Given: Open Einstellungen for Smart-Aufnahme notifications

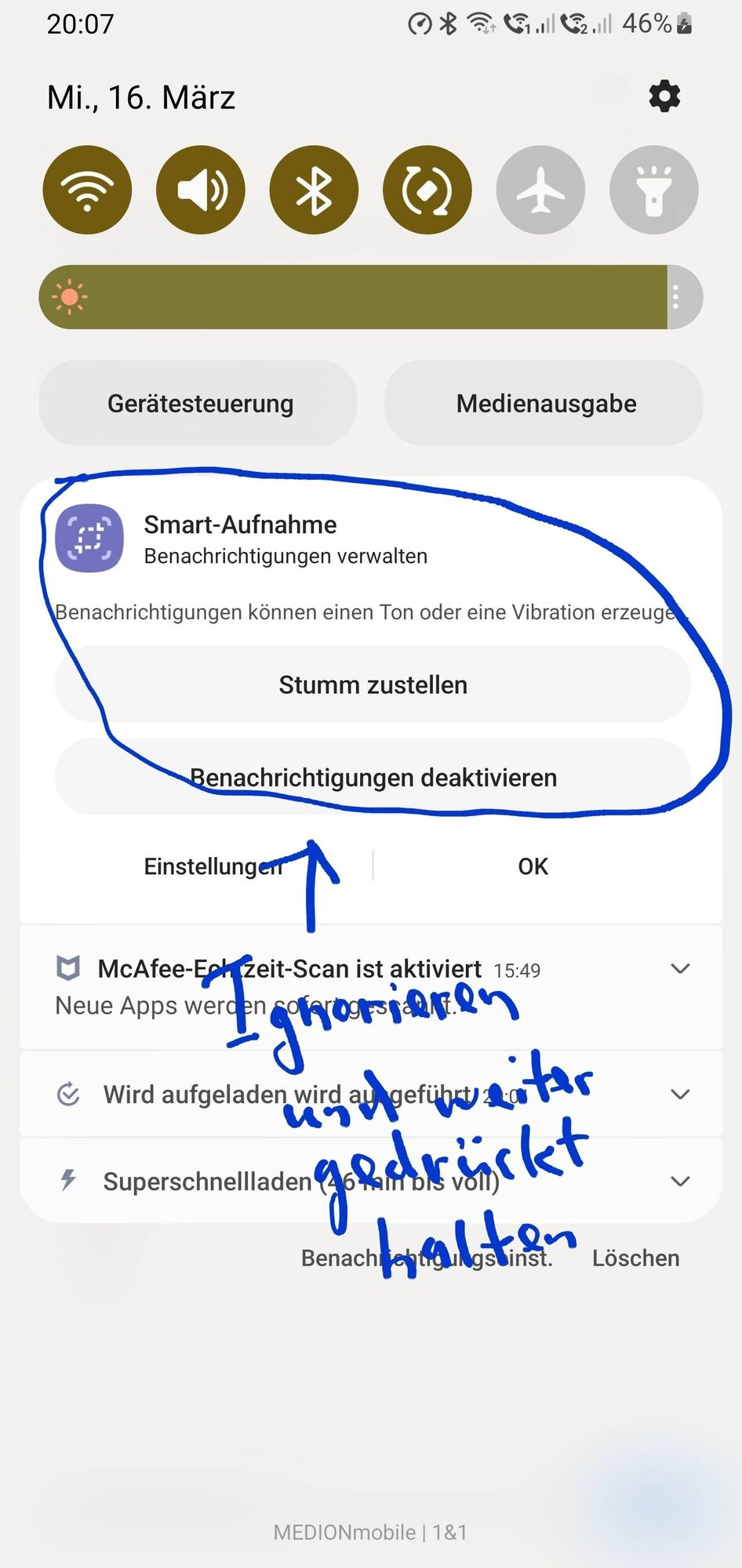Looking at the screenshot, I should tap(213, 866).
